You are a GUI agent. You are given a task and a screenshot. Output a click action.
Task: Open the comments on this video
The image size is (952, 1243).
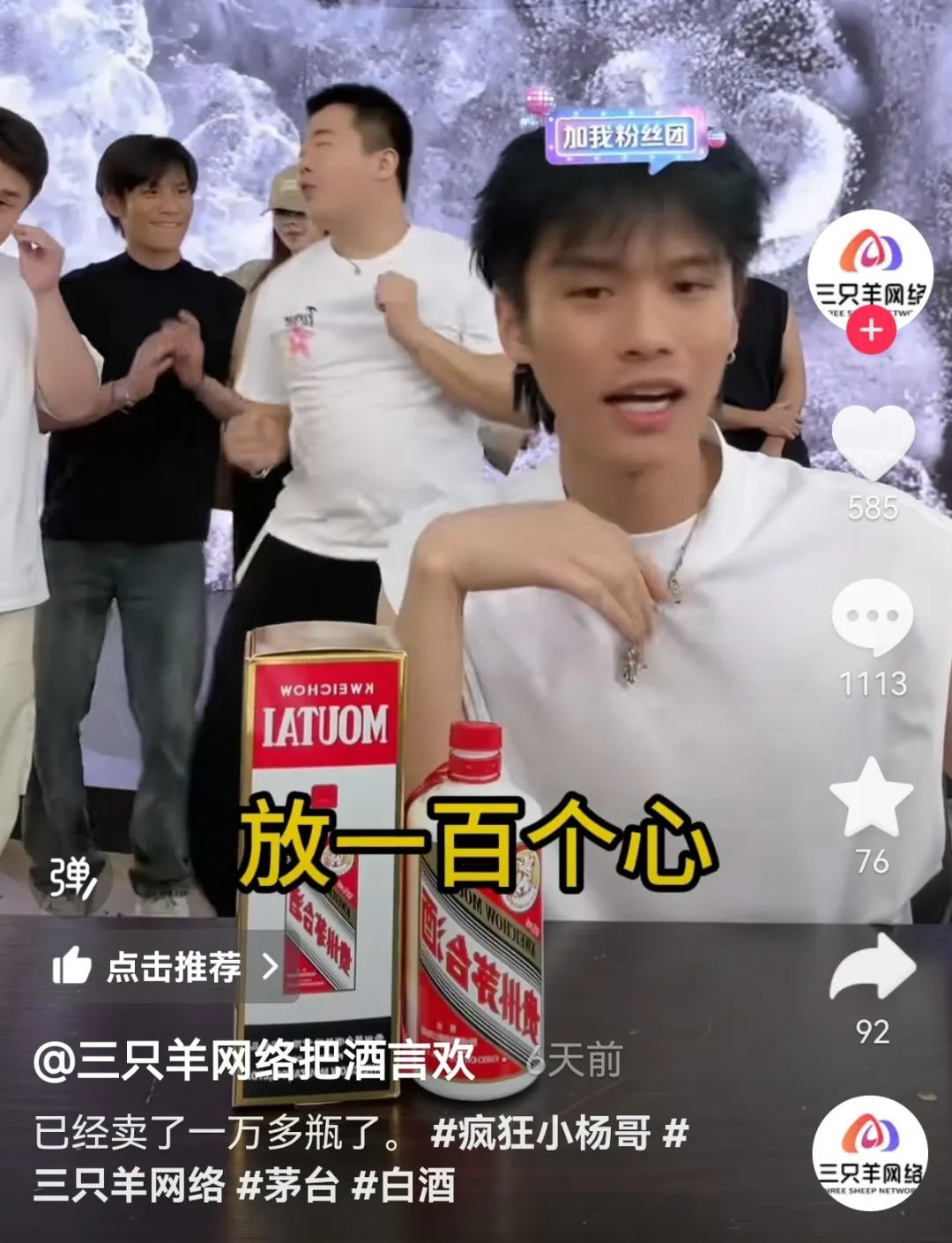coord(873,617)
